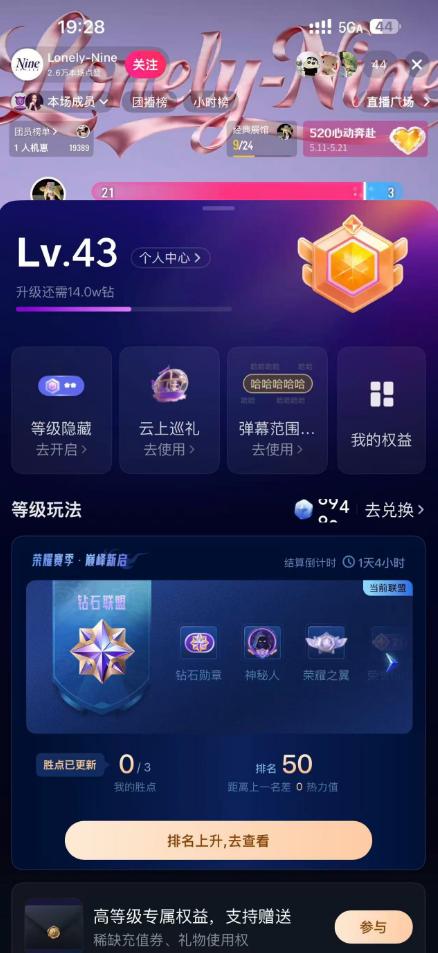Tap 去兑换 to redeem points
Image resolution: width=438 pixels, height=953 pixels.
click(395, 510)
